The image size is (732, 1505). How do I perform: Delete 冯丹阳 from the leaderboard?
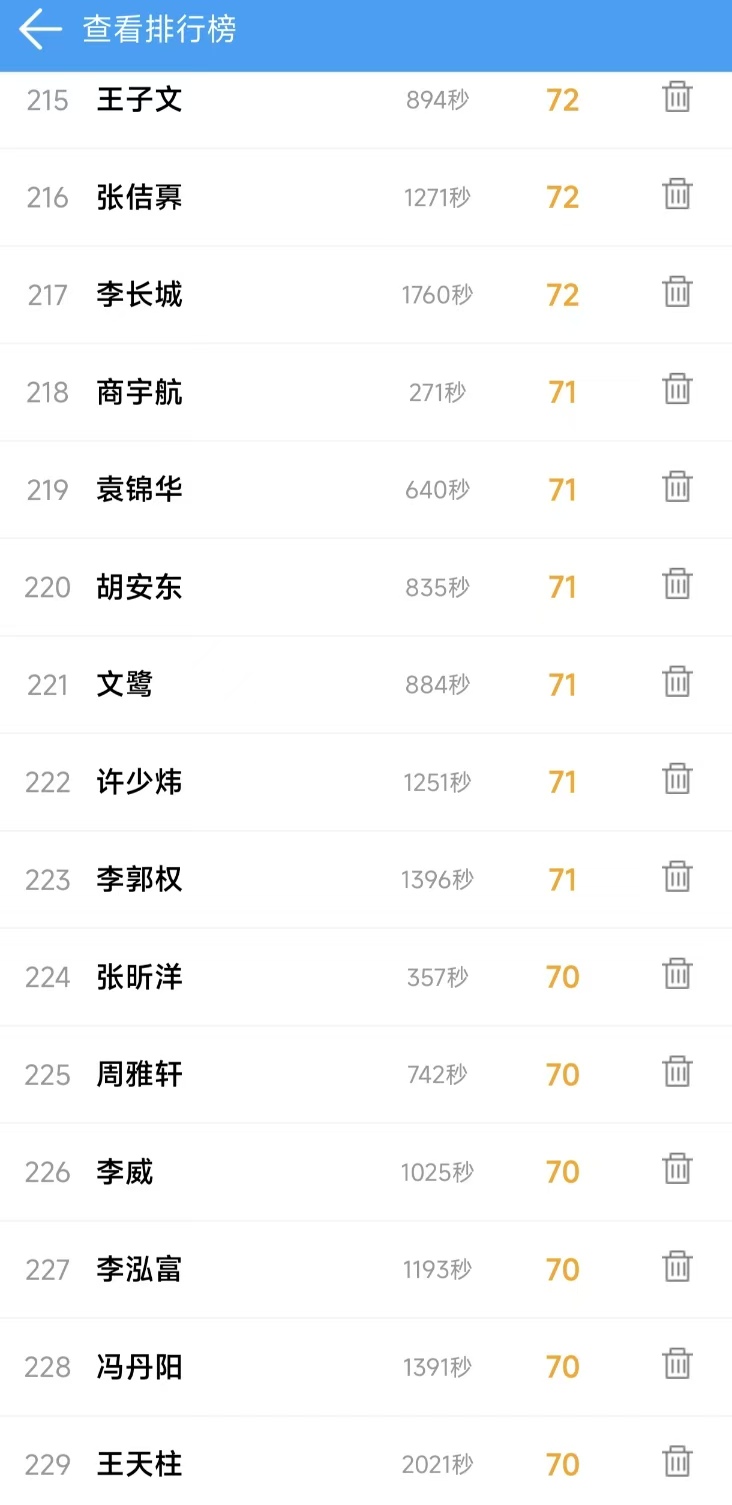(x=677, y=1364)
